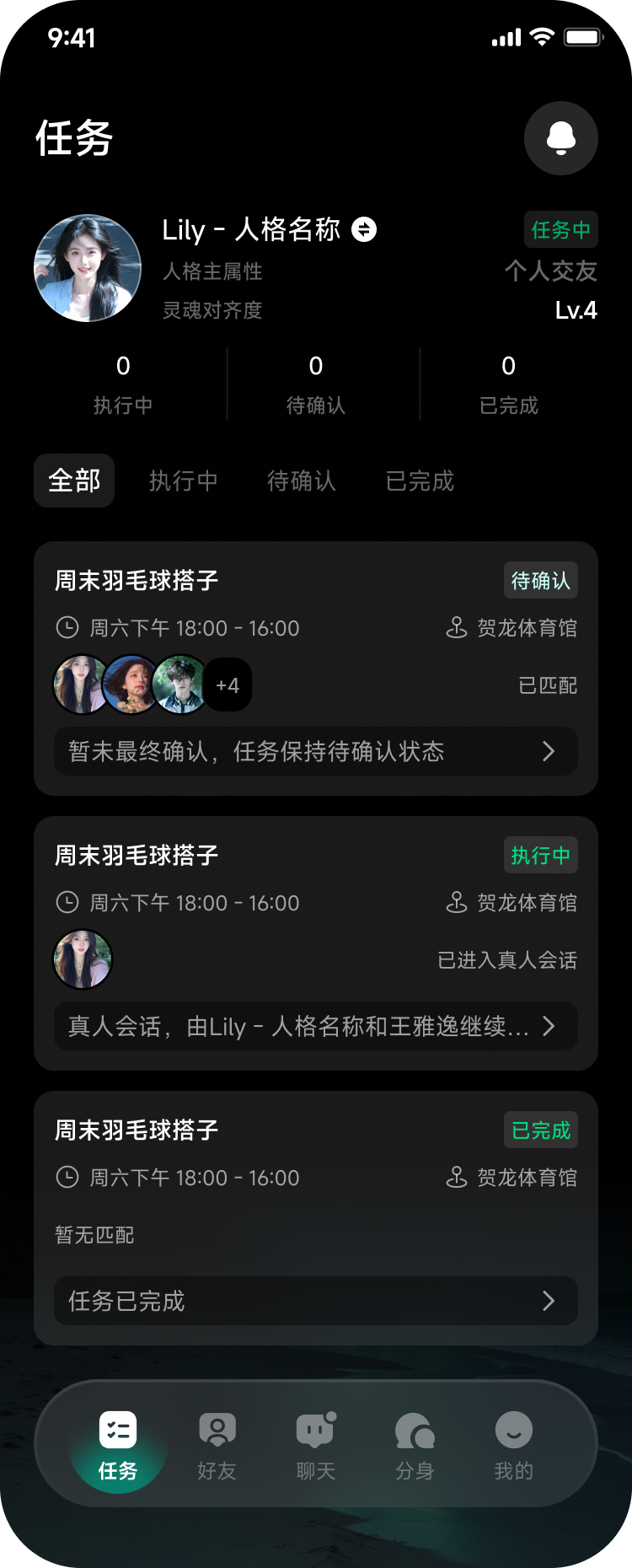This screenshot has height=1568, width=632.
Task: Open the notification bell
Action: coord(561,137)
